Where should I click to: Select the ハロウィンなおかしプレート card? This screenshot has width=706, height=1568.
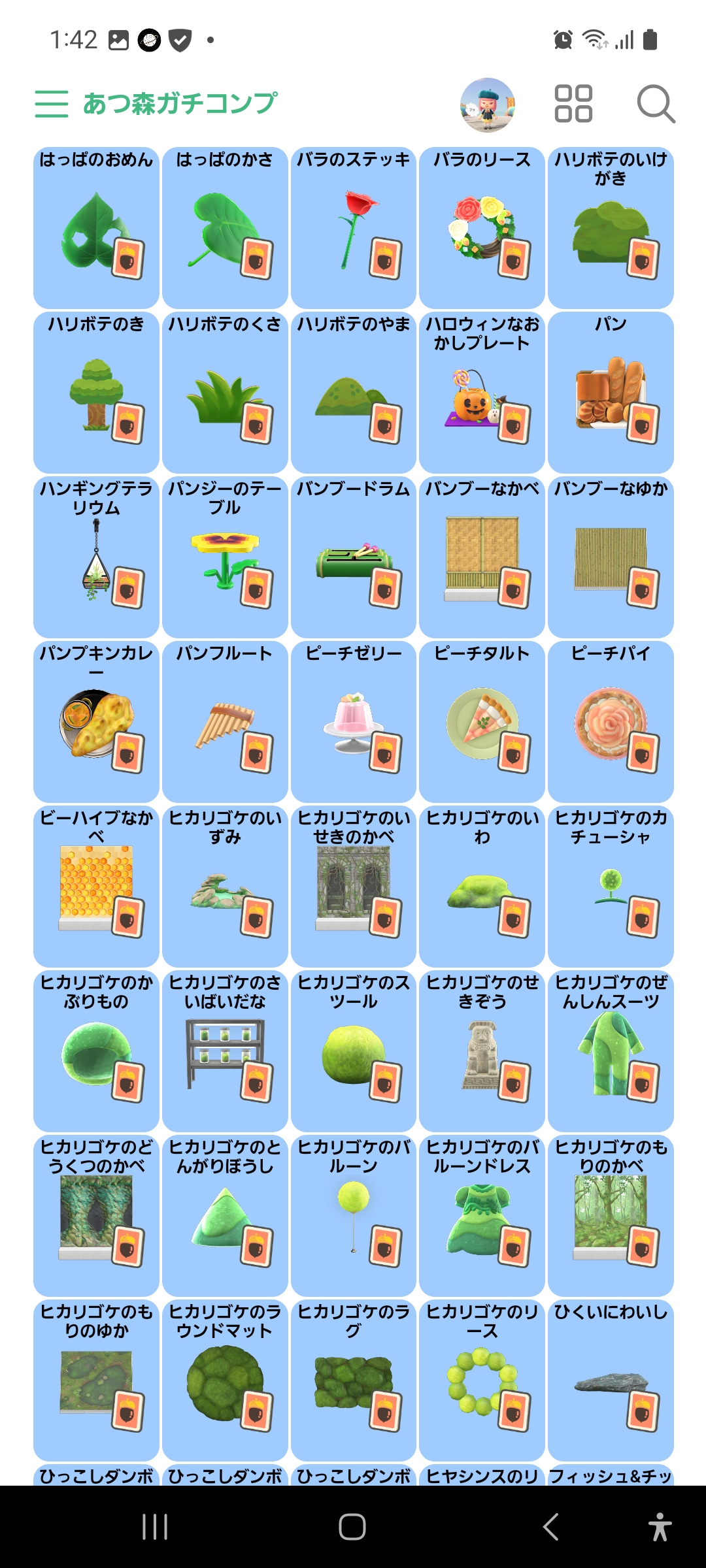(482, 392)
